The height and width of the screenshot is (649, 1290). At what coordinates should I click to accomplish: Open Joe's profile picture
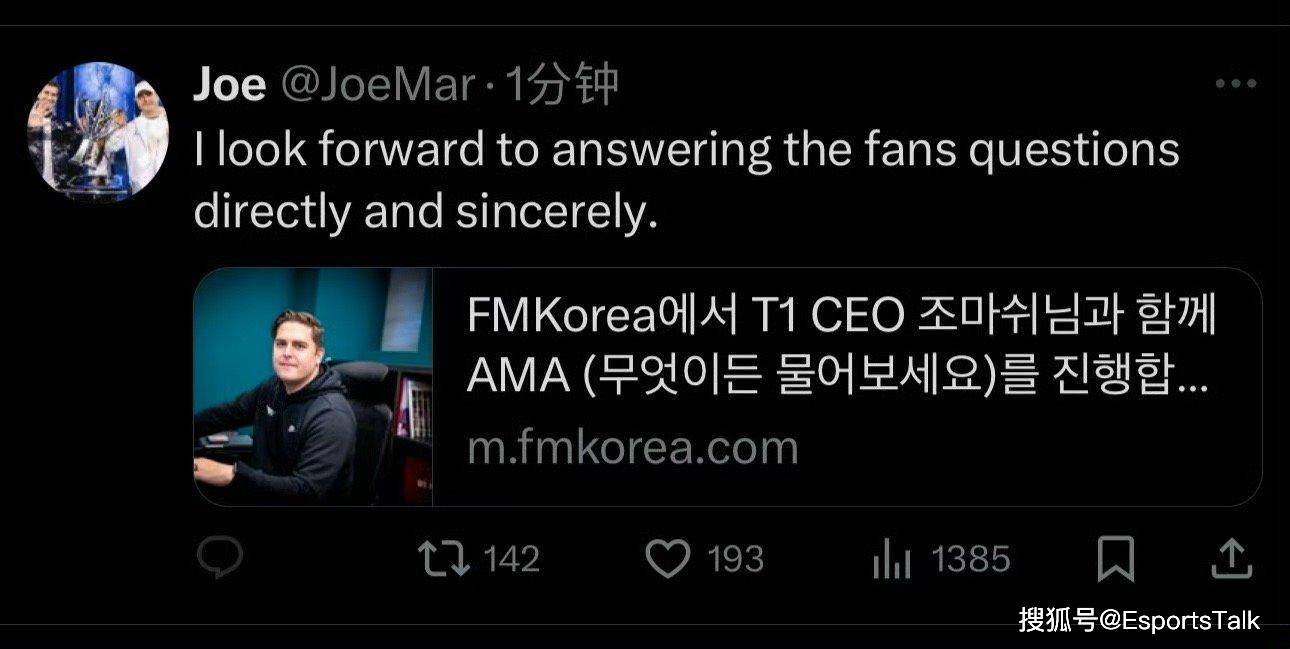tap(97, 132)
